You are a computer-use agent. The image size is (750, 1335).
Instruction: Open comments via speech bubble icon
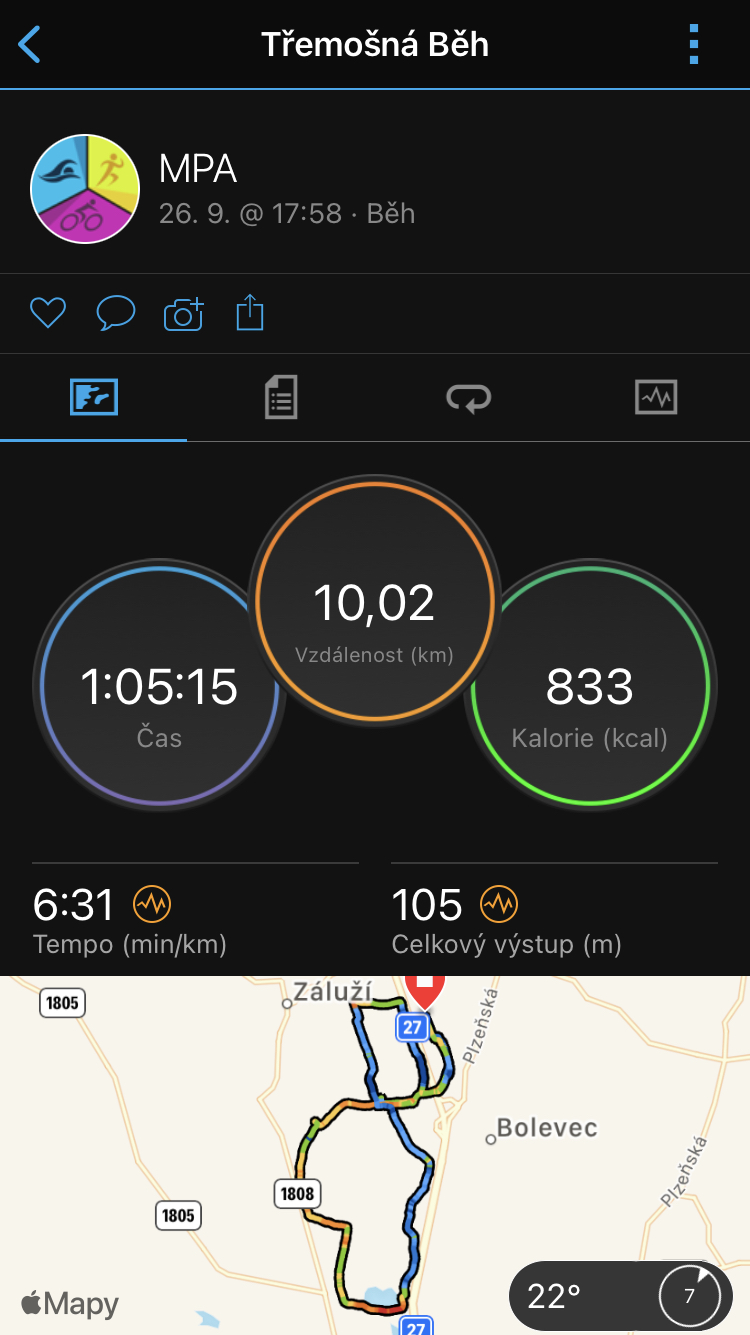click(115, 314)
